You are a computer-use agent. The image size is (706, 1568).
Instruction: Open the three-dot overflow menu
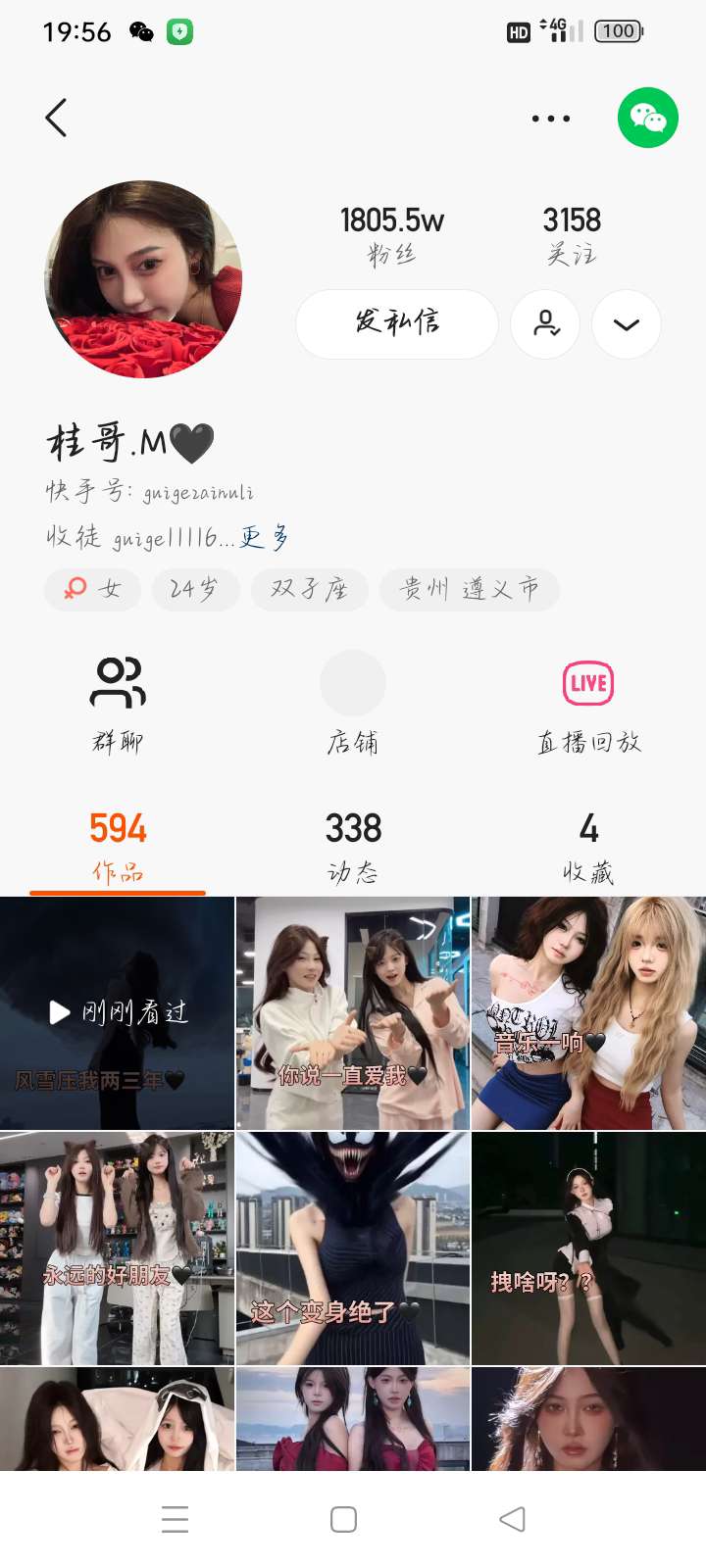coord(550,119)
